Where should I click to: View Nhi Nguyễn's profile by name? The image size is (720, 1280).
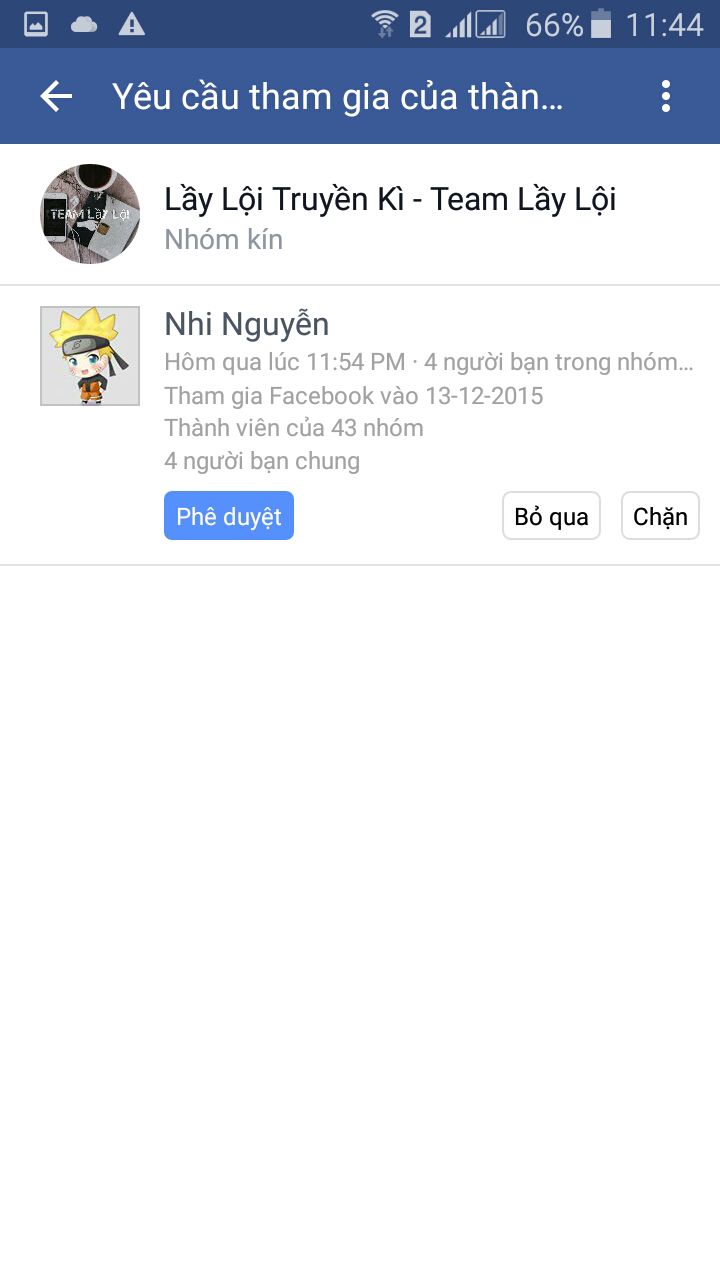[247, 324]
